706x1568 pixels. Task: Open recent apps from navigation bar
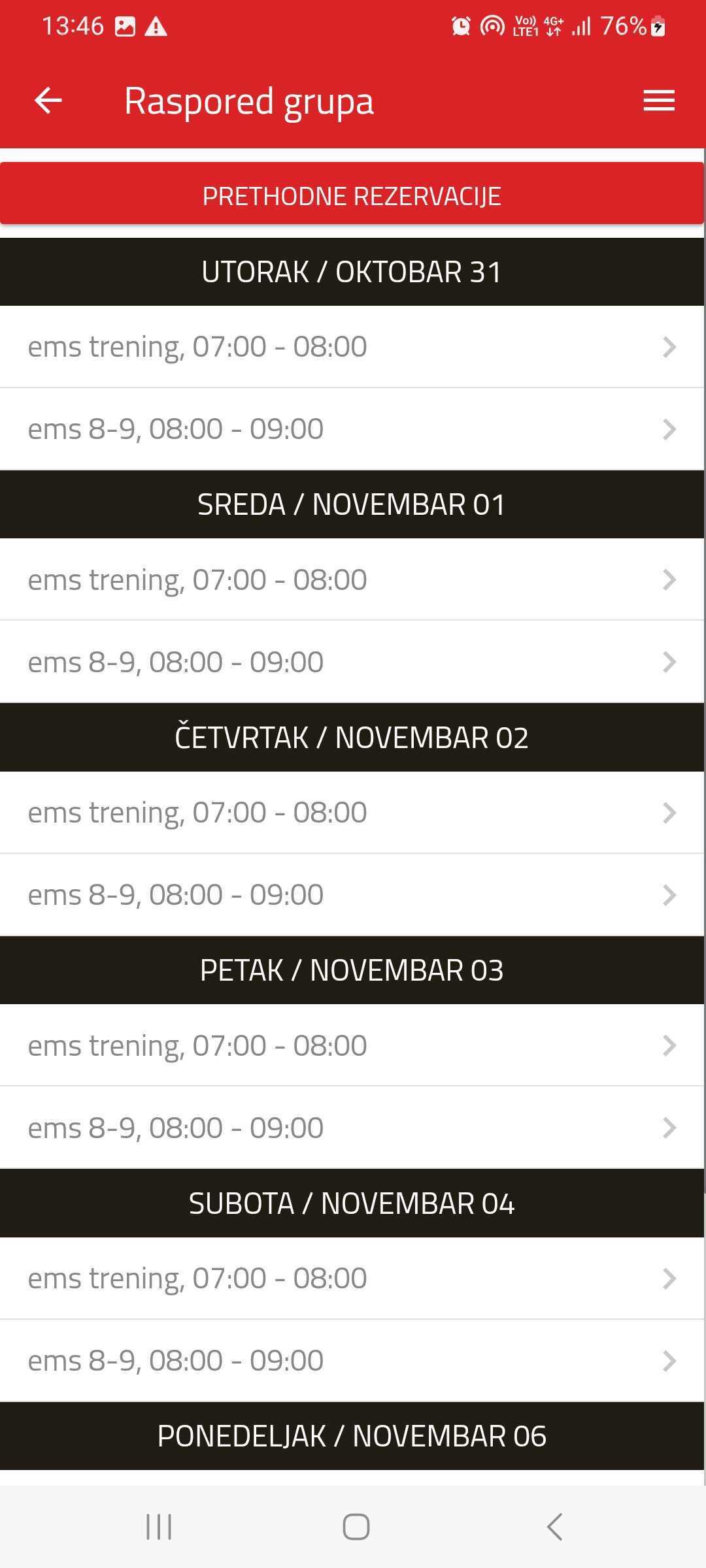[x=159, y=1527]
